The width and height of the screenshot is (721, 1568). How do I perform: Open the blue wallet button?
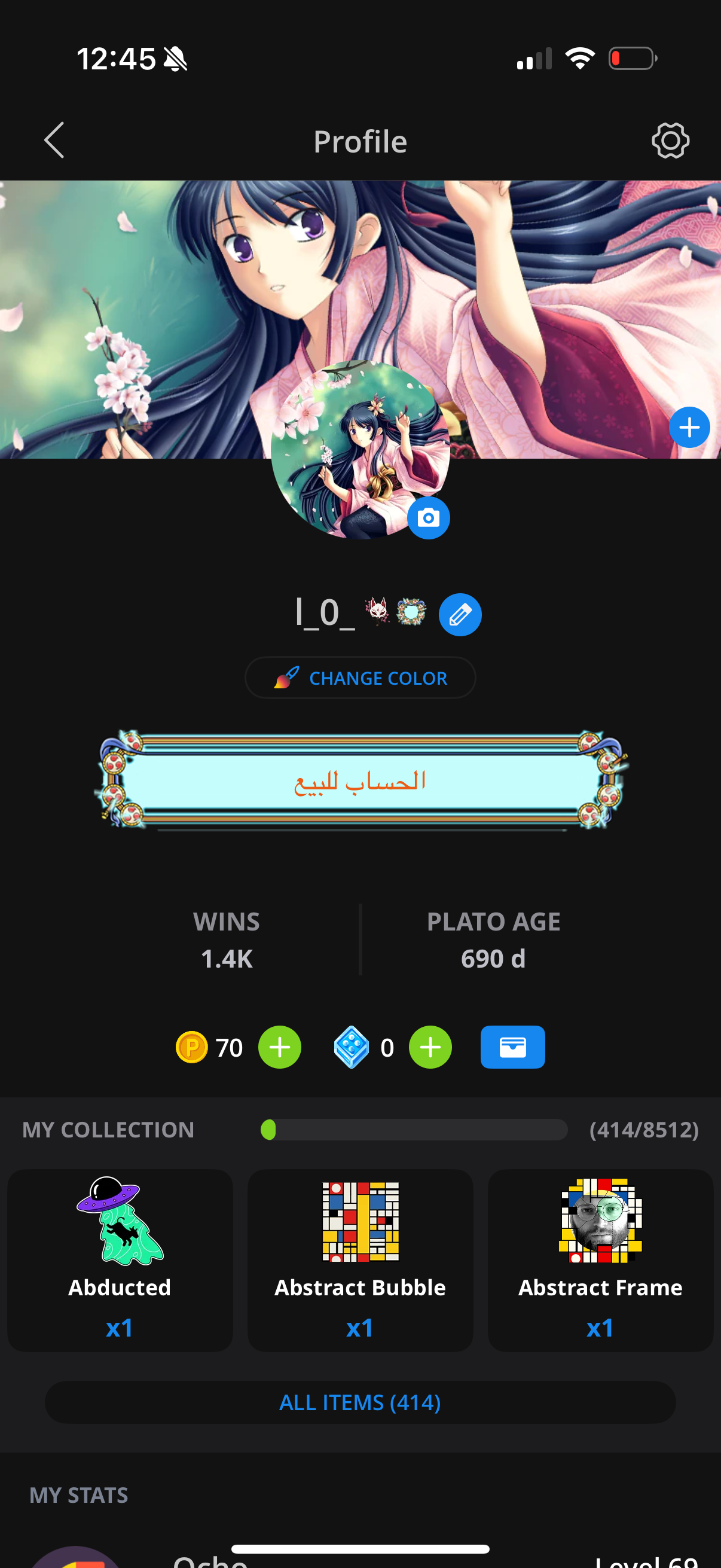512,1047
